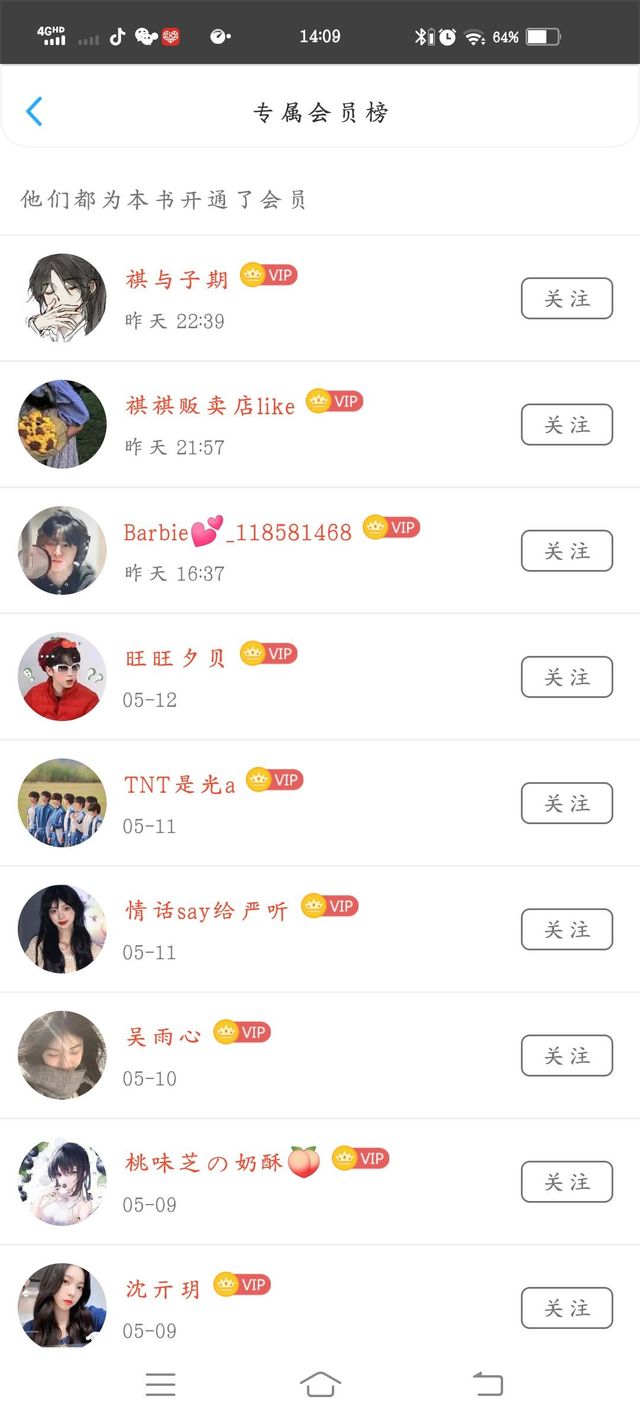This screenshot has height=1422, width=640.
Task: Open 祺祺贩卖店like's profile avatar
Action: tap(62, 424)
